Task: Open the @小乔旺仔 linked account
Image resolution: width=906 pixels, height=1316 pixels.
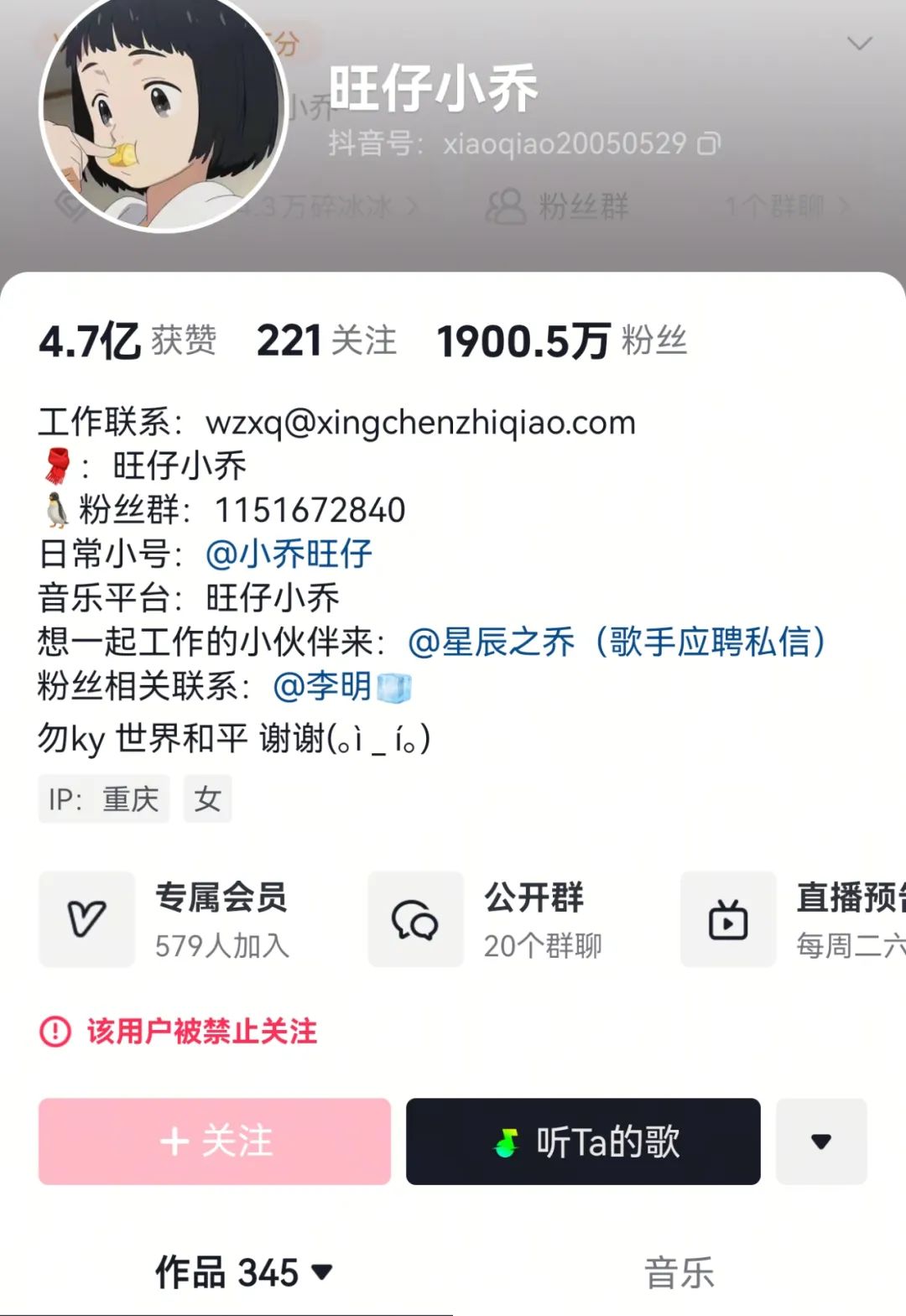Action: pyautogui.click(x=289, y=554)
